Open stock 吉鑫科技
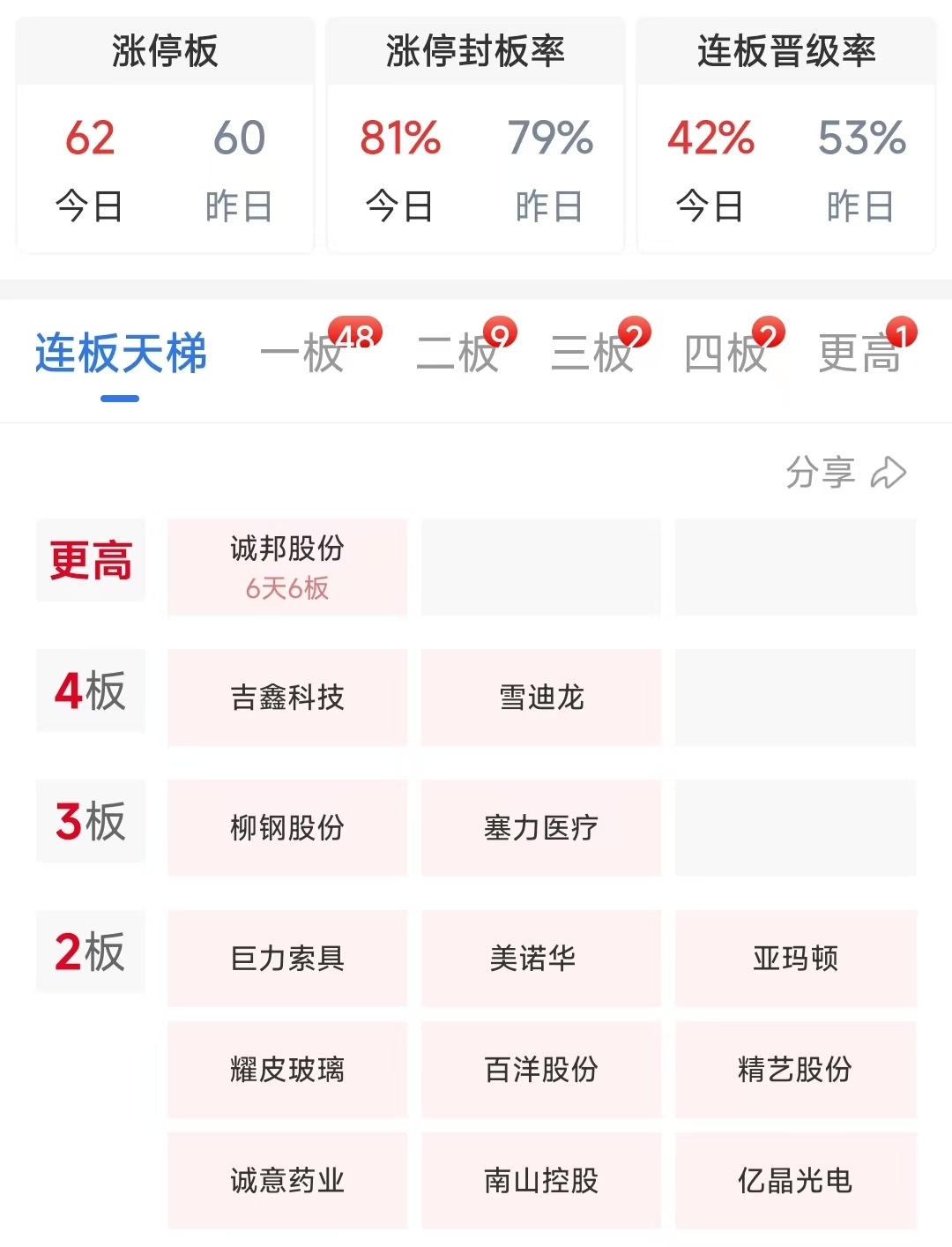The height and width of the screenshot is (1247, 952). 287,698
